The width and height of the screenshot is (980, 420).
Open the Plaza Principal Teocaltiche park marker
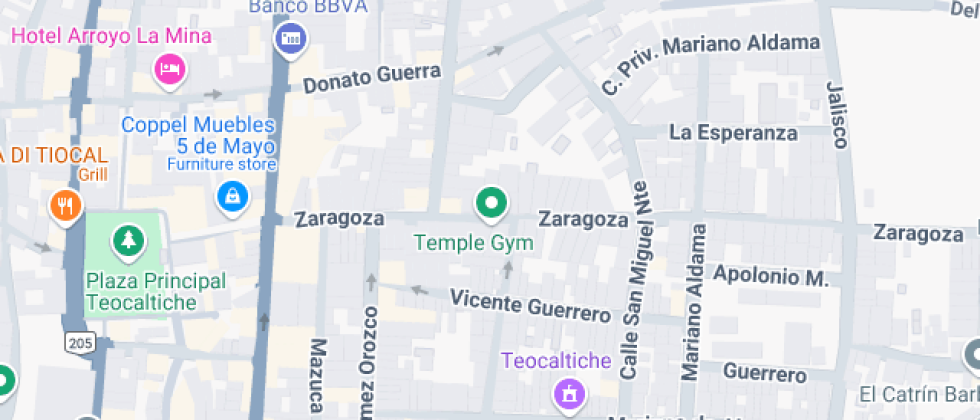(x=128, y=239)
